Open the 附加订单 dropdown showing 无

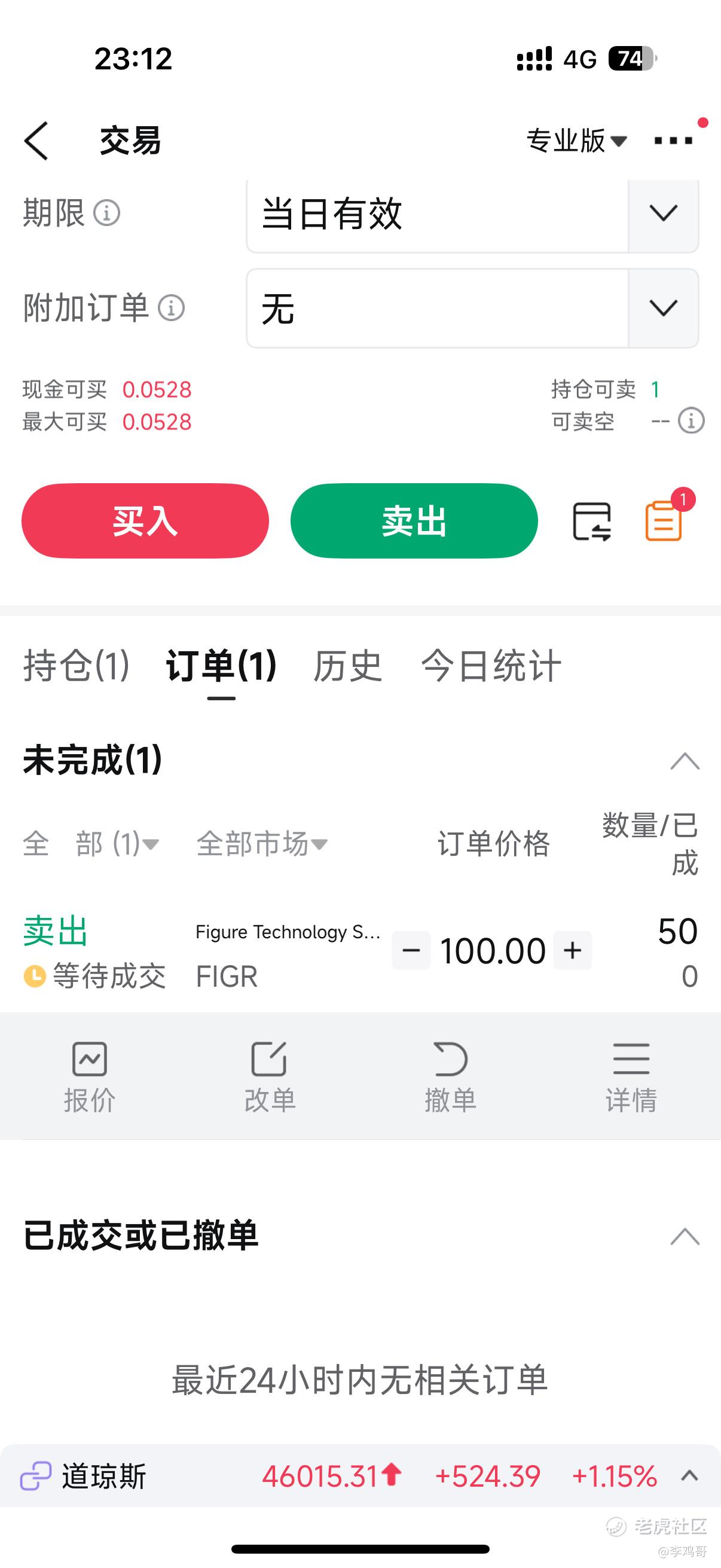(x=662, y=308)
